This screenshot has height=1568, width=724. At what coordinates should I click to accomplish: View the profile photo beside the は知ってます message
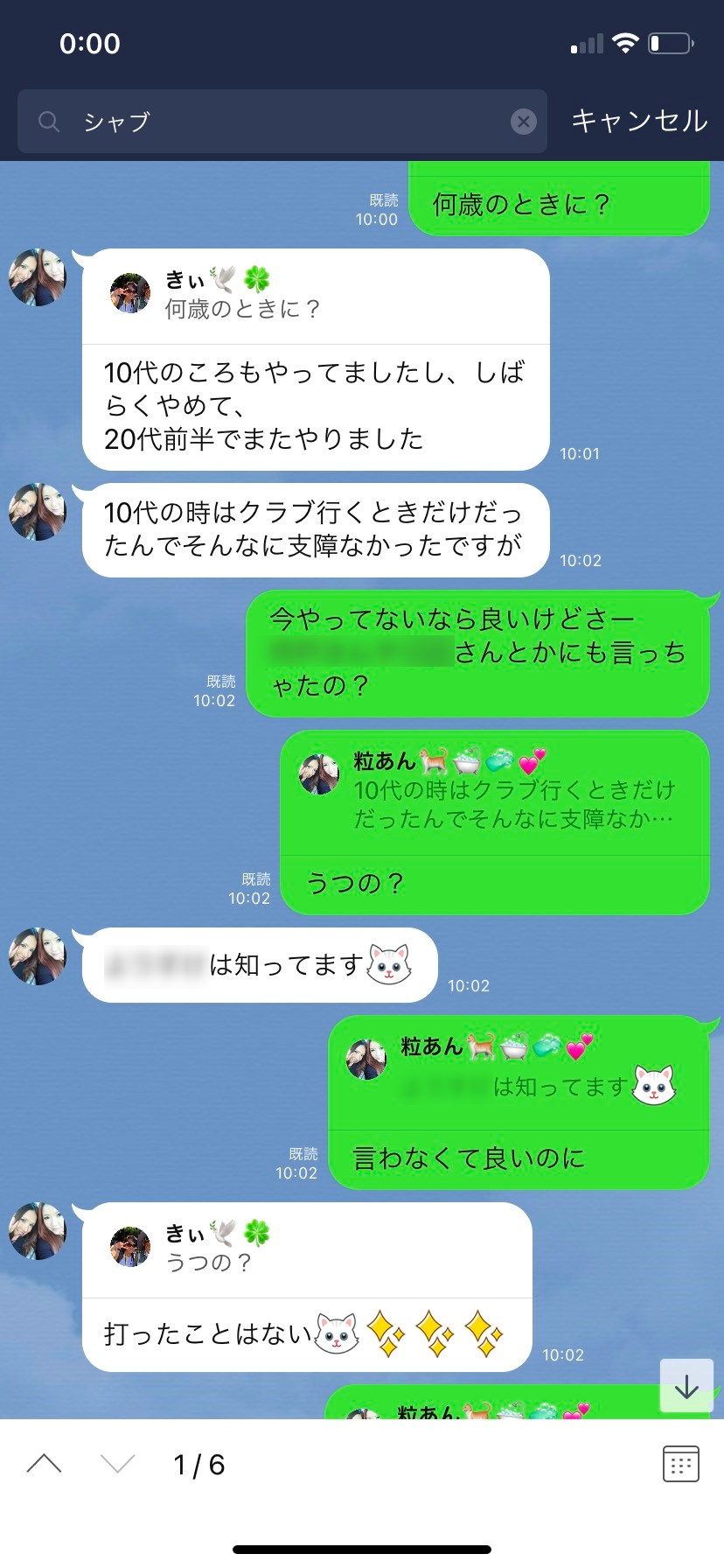[x=38, y=956]
